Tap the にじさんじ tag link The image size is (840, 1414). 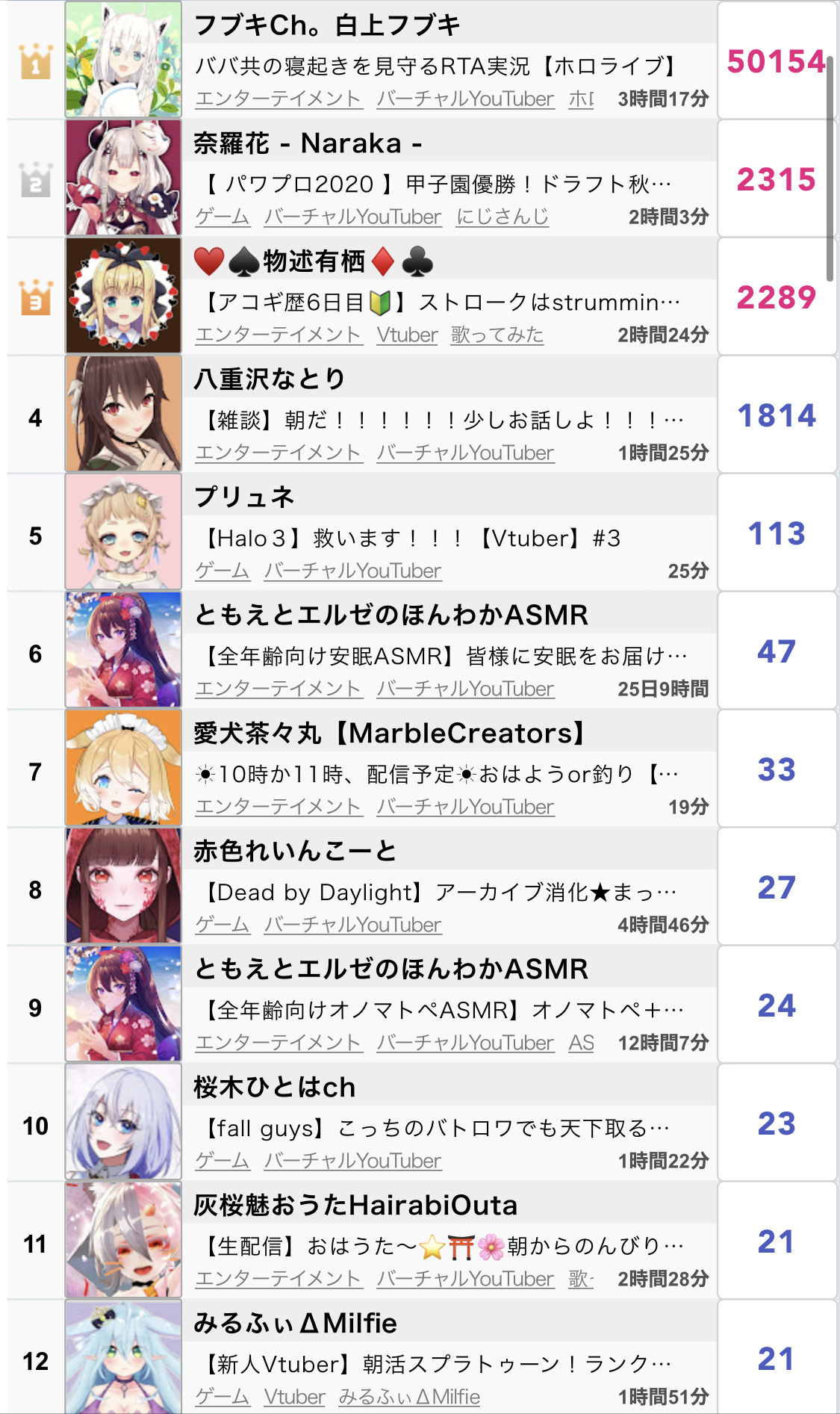point(502,217)
